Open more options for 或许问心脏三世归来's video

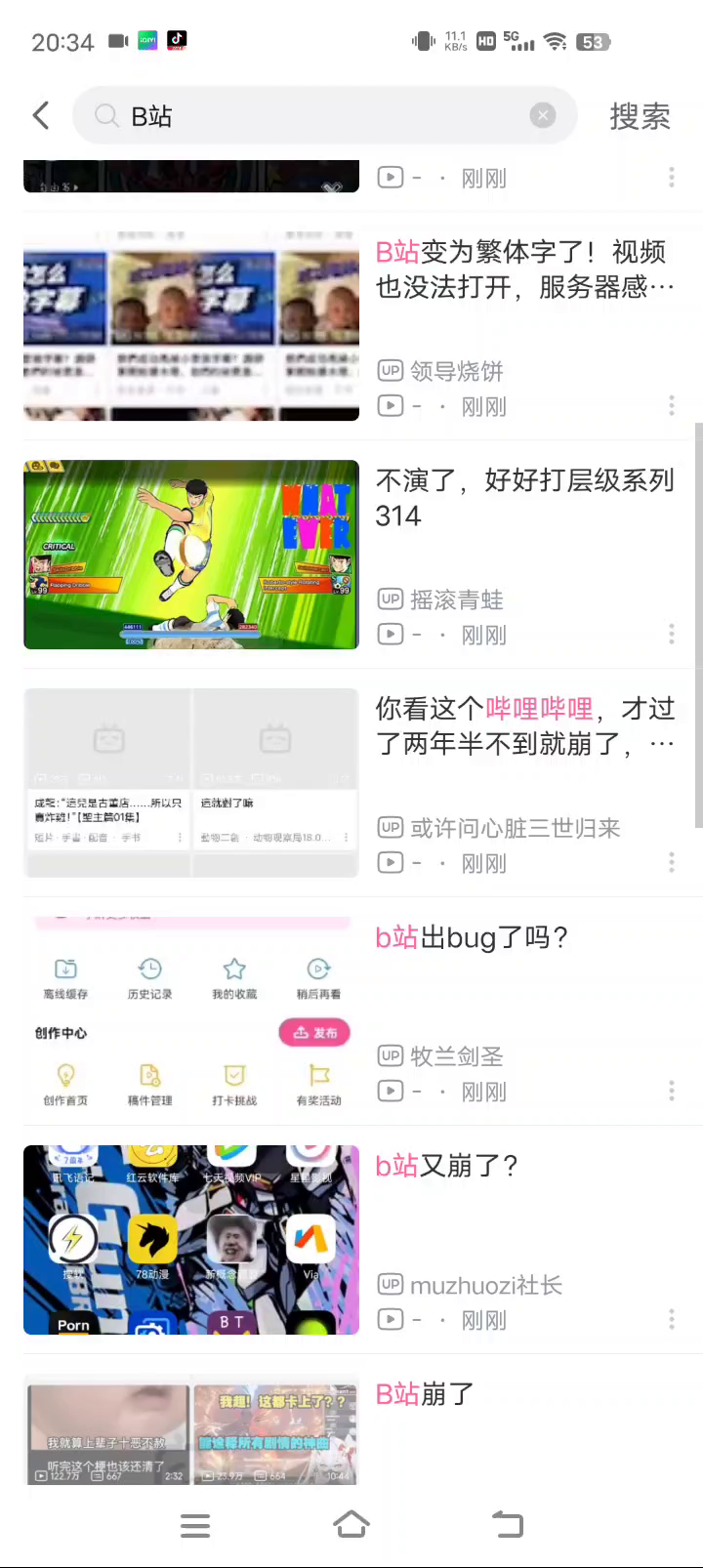point(672,862)
